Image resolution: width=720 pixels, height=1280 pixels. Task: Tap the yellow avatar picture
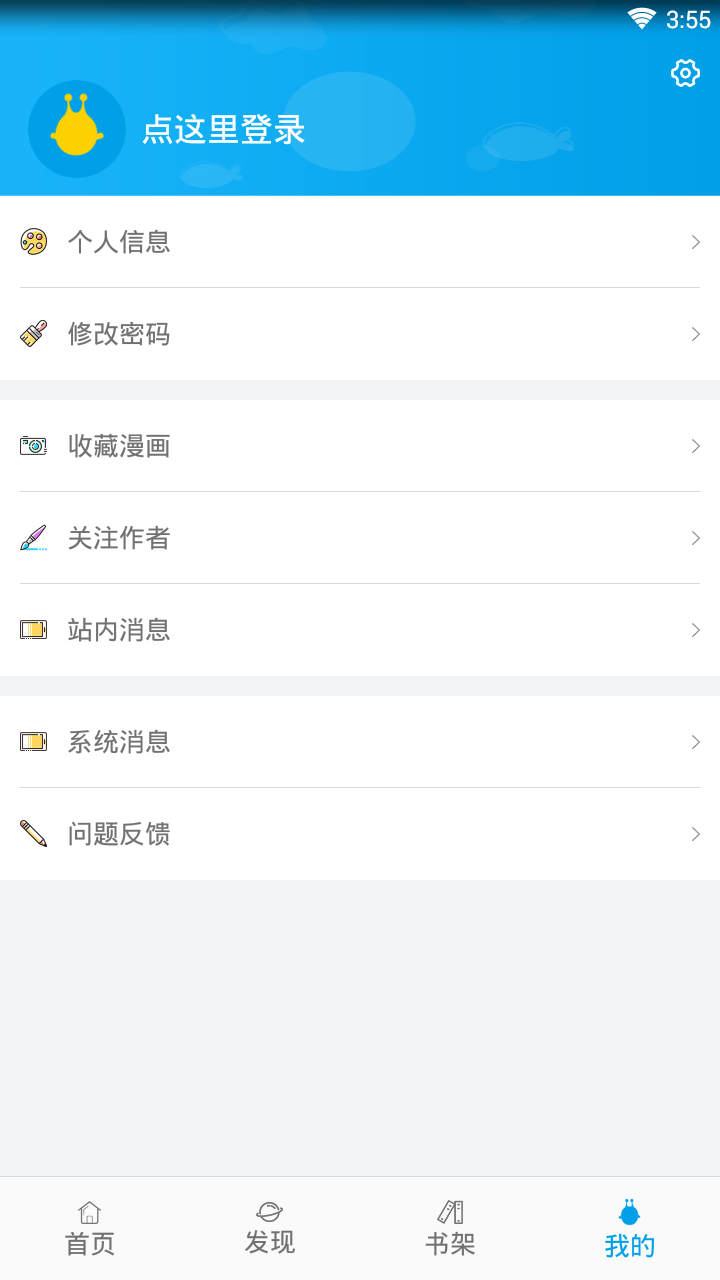tap(77, 129)
